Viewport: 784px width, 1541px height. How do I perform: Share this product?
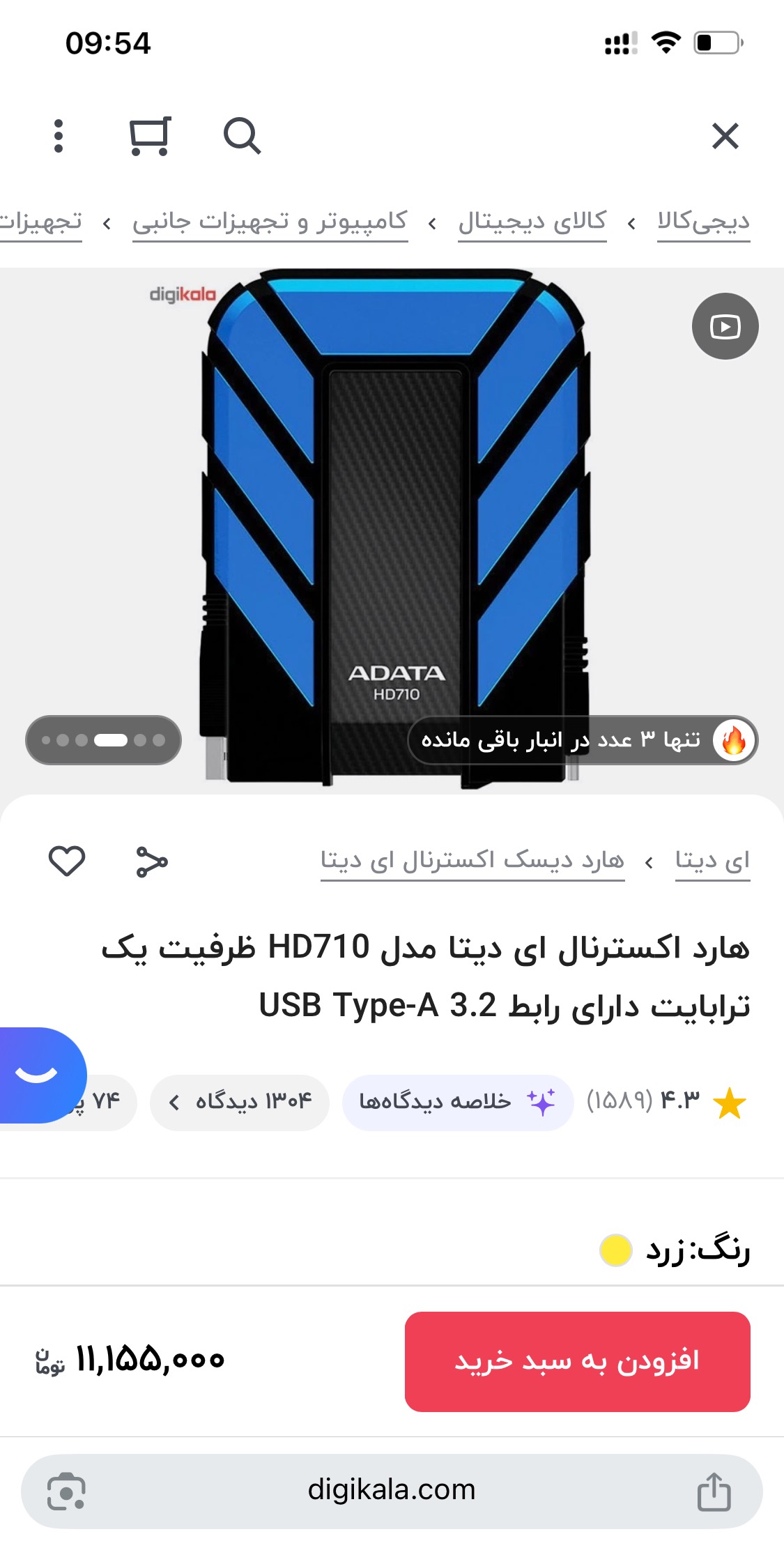(x=152, y=861)
